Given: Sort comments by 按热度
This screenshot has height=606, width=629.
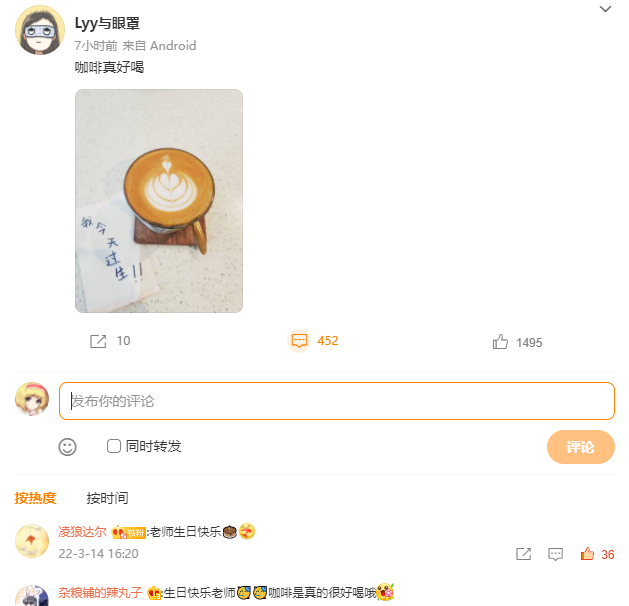Looking at the screenshot, I should [x=36, y=498].
